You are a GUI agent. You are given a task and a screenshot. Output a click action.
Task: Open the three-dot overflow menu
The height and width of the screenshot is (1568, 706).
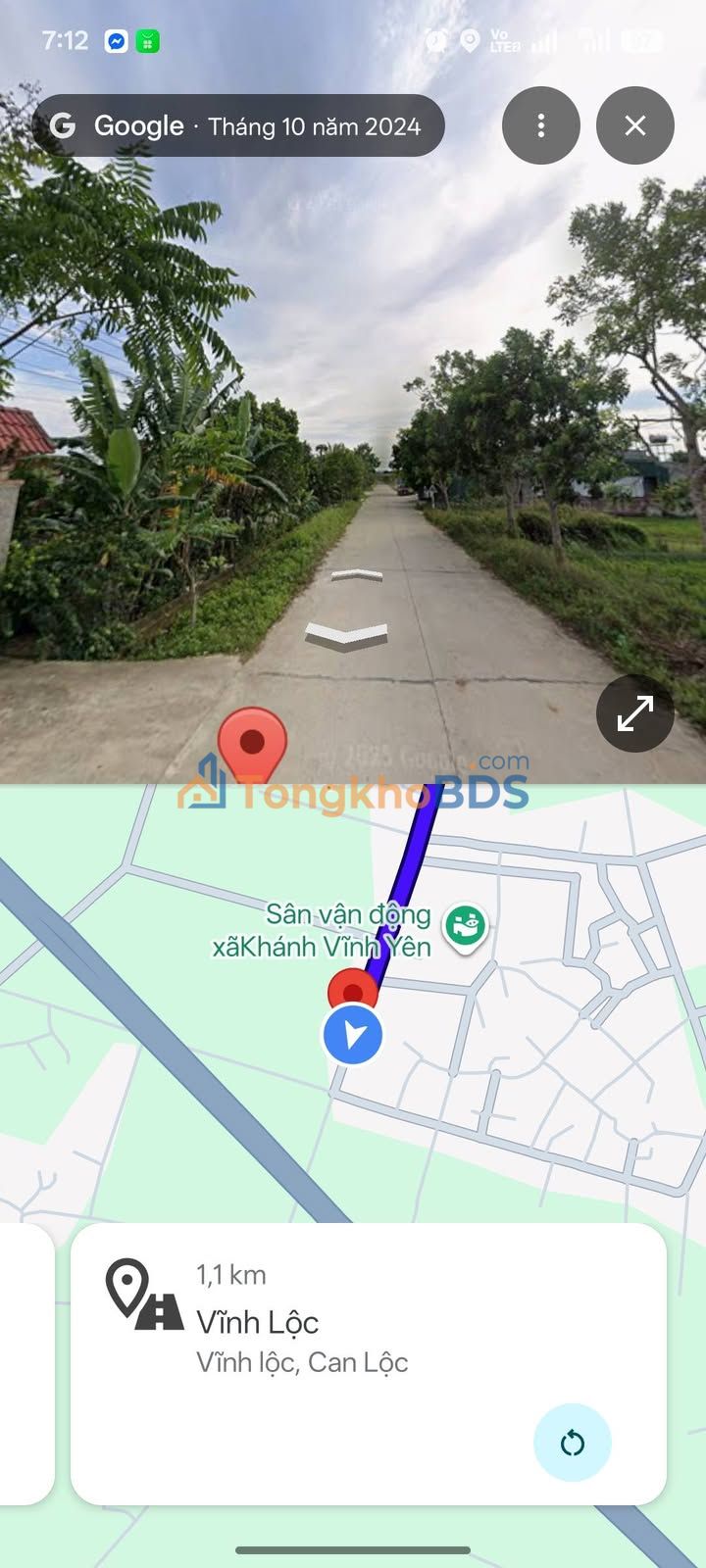tap(540, 125)
